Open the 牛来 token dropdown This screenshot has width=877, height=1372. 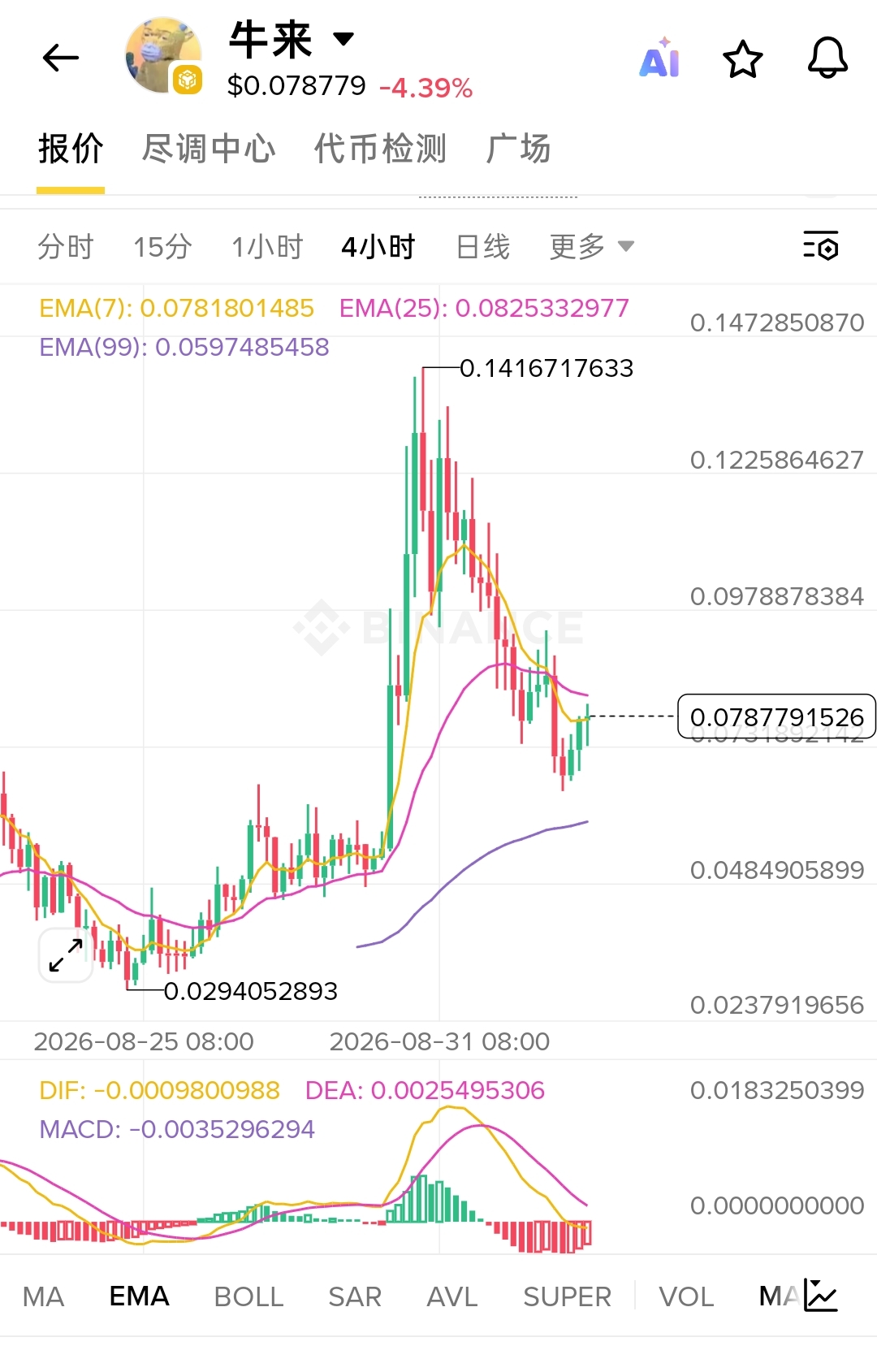pyautogui.click(x=343, y=38)
